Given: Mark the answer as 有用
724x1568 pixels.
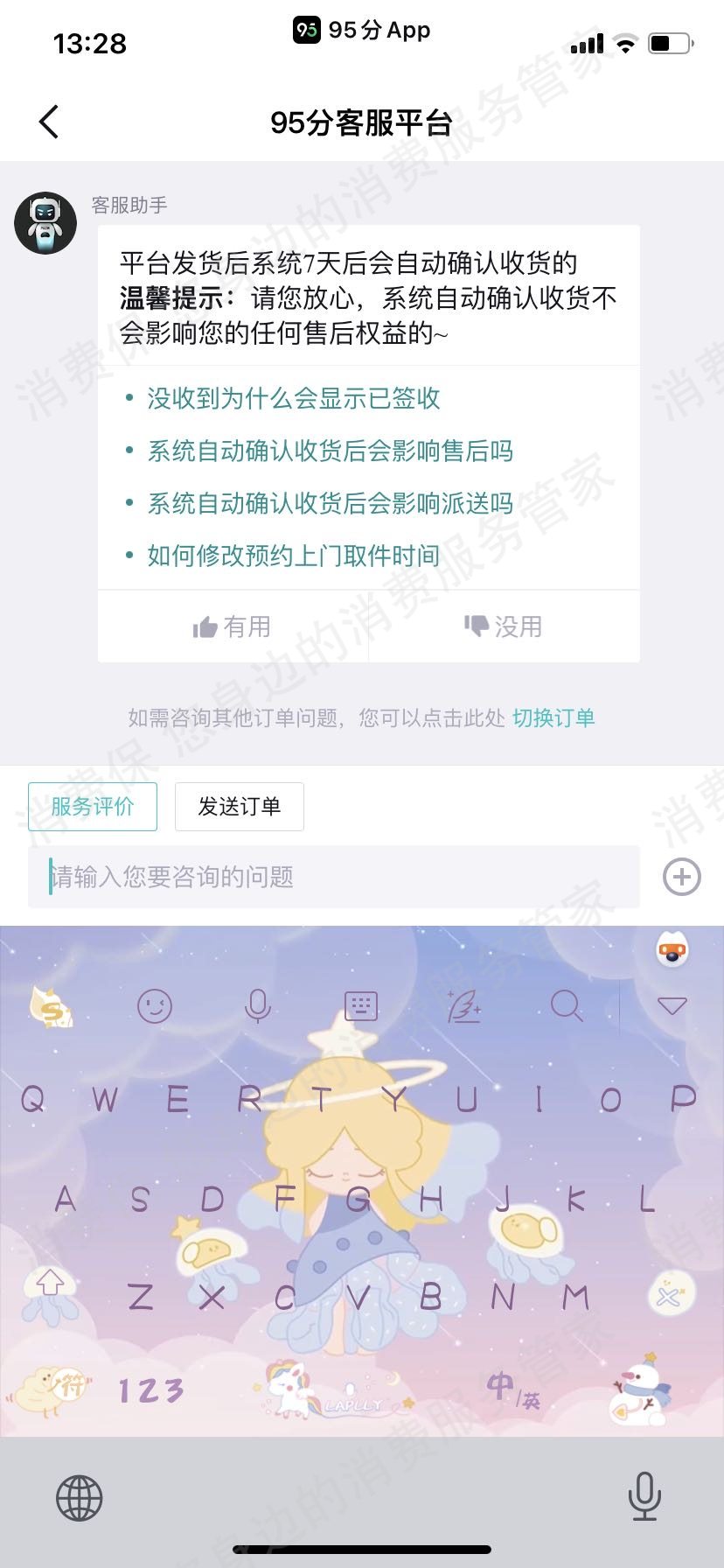Looking at the screenshot, I should coord(233,626).
